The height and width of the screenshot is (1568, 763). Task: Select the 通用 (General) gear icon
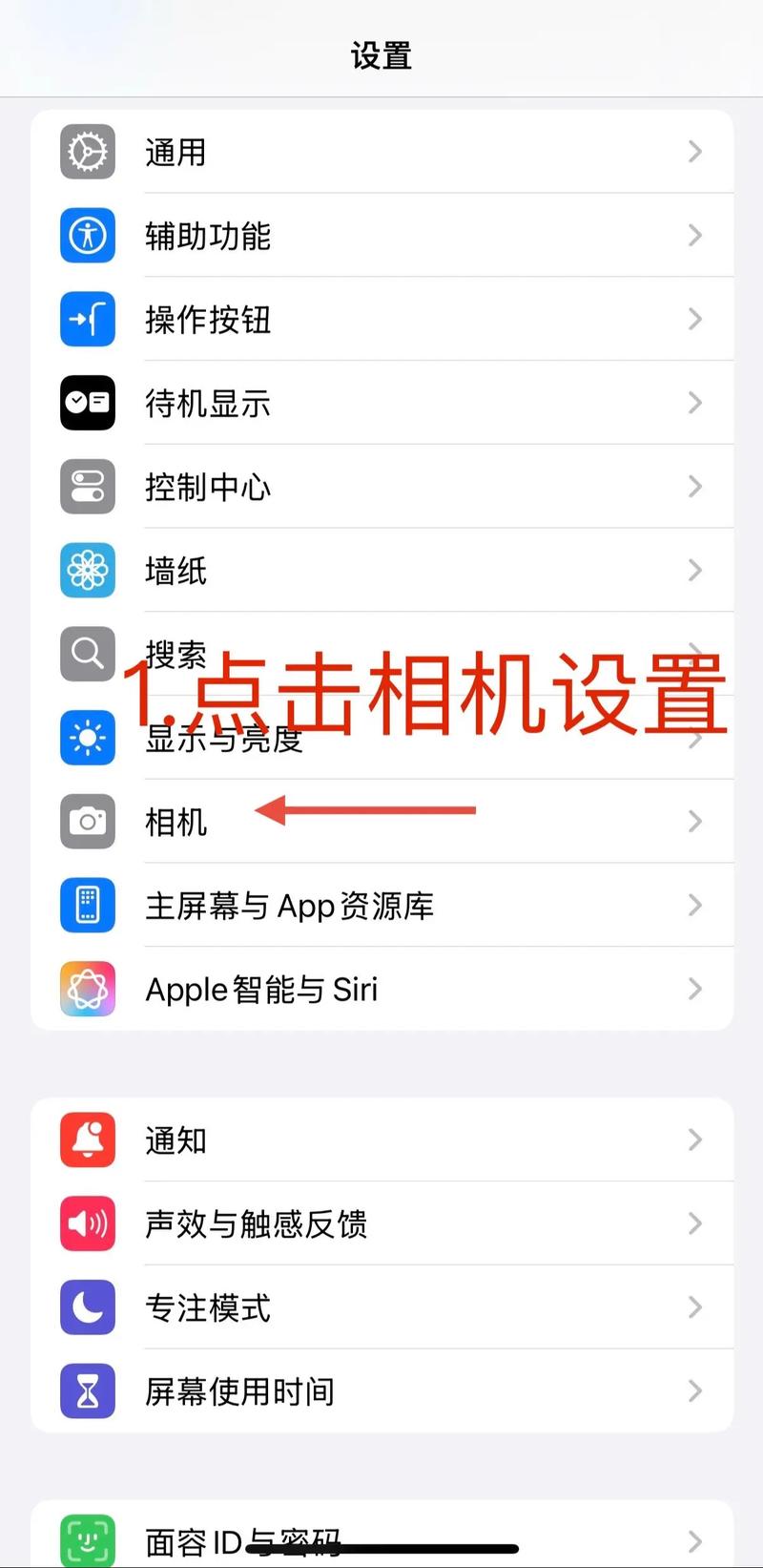[x=87, y=151]
